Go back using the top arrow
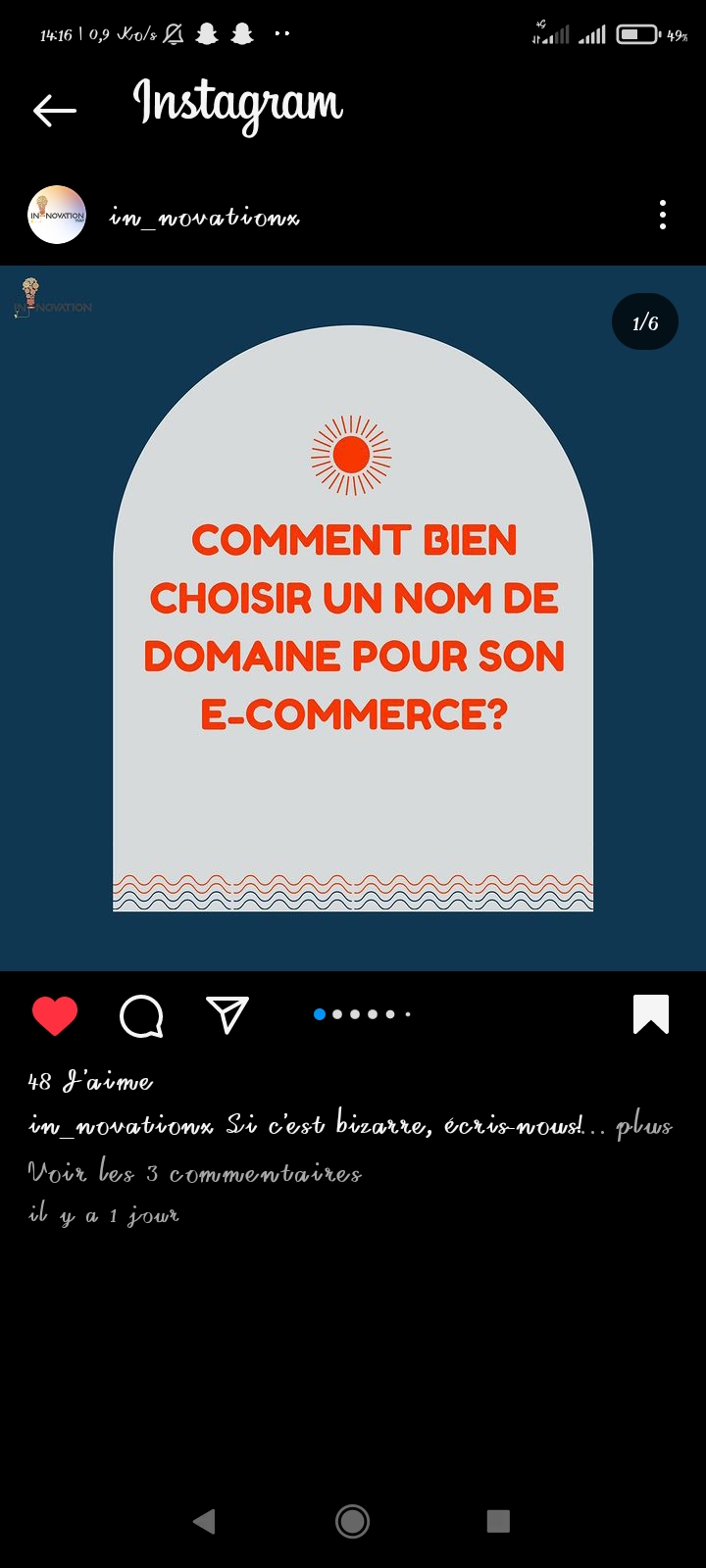This screenshot has width=706, height=1568. [x=55, y=110]
